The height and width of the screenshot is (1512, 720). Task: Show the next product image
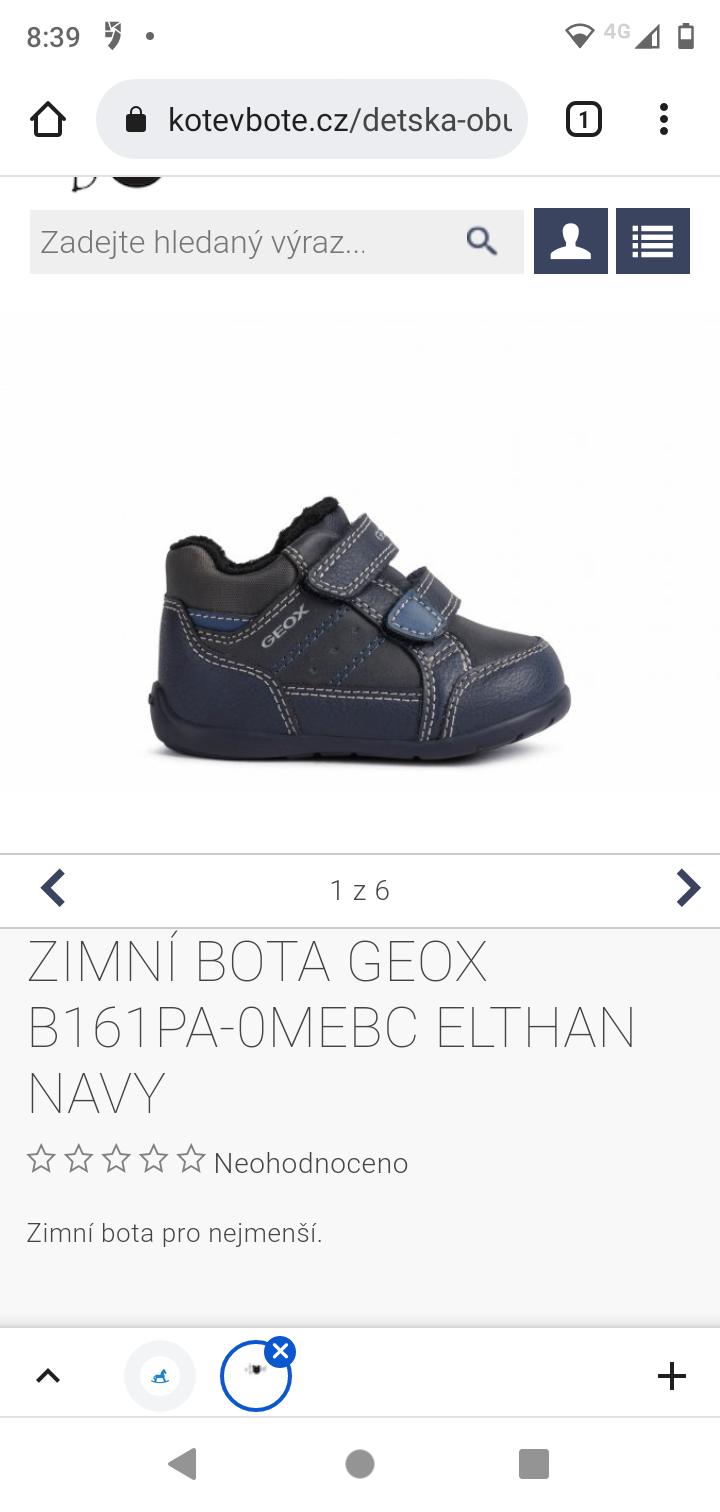(687, 888)
